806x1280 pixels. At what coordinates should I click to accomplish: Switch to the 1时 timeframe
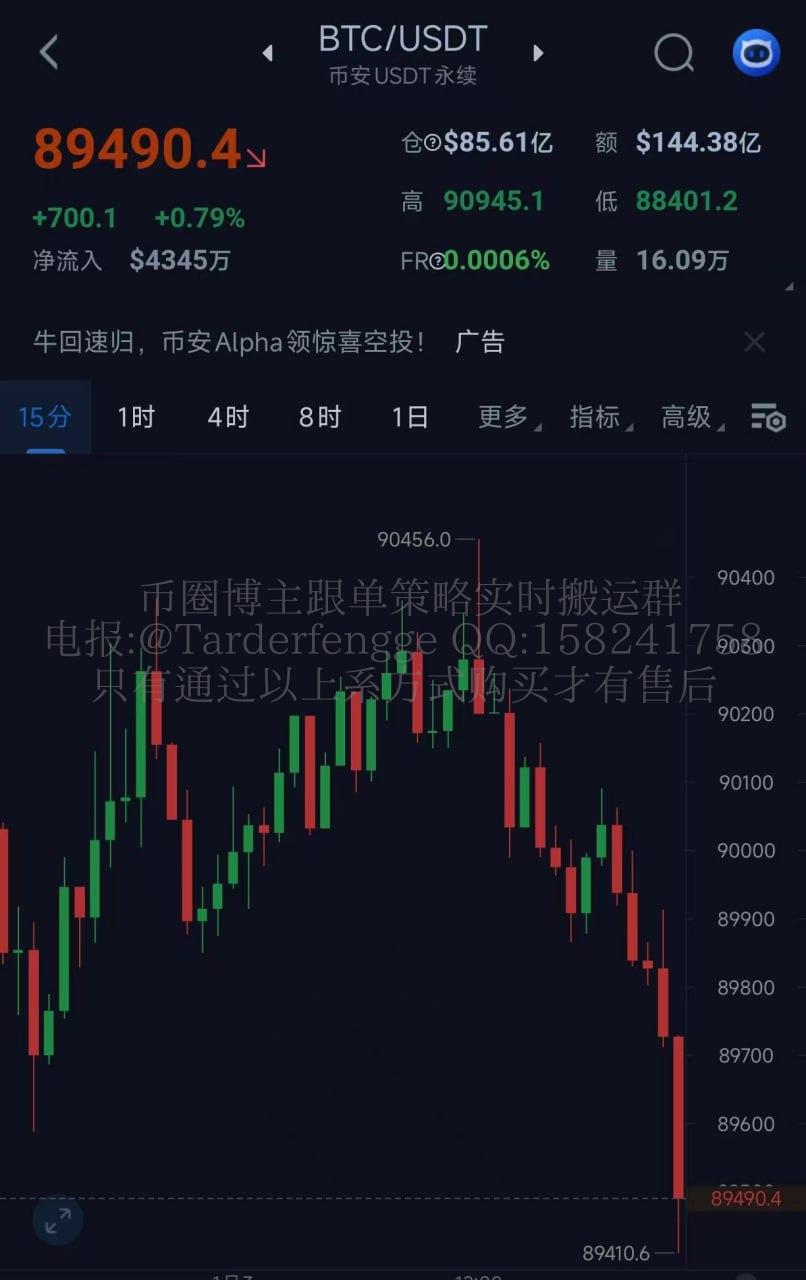[136, 417]
